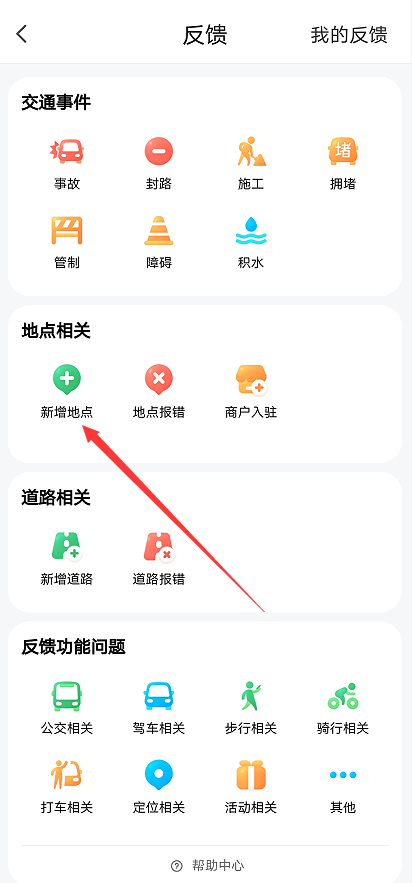Image resolution: width=412 pixels, height=883 pixels.
Task: Select the 管制 traffic control option
Action: 67,243
